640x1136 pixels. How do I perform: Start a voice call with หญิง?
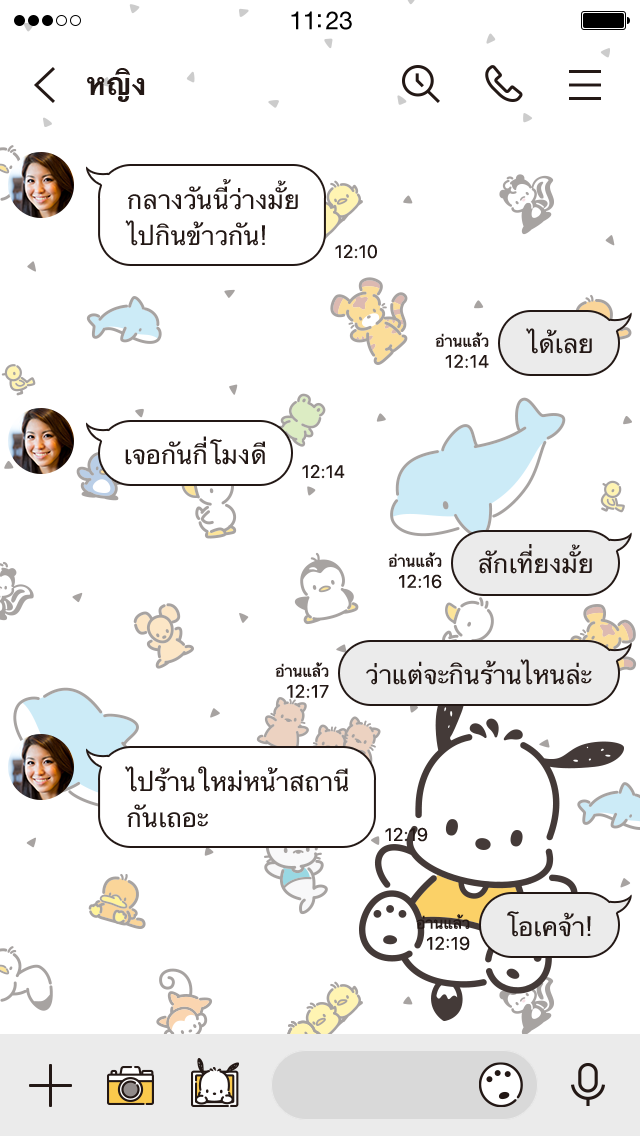[503, 85]
